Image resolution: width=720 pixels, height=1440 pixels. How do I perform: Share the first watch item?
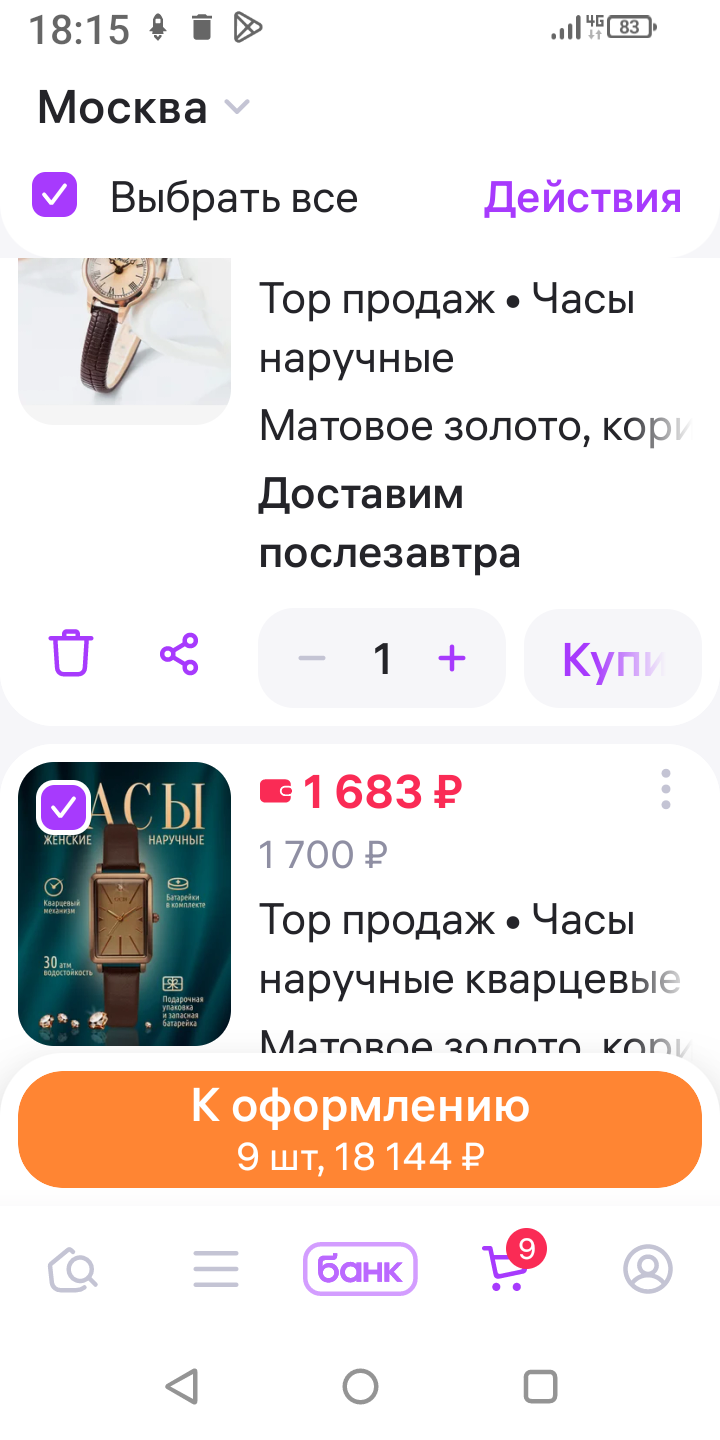pos(179,655)
